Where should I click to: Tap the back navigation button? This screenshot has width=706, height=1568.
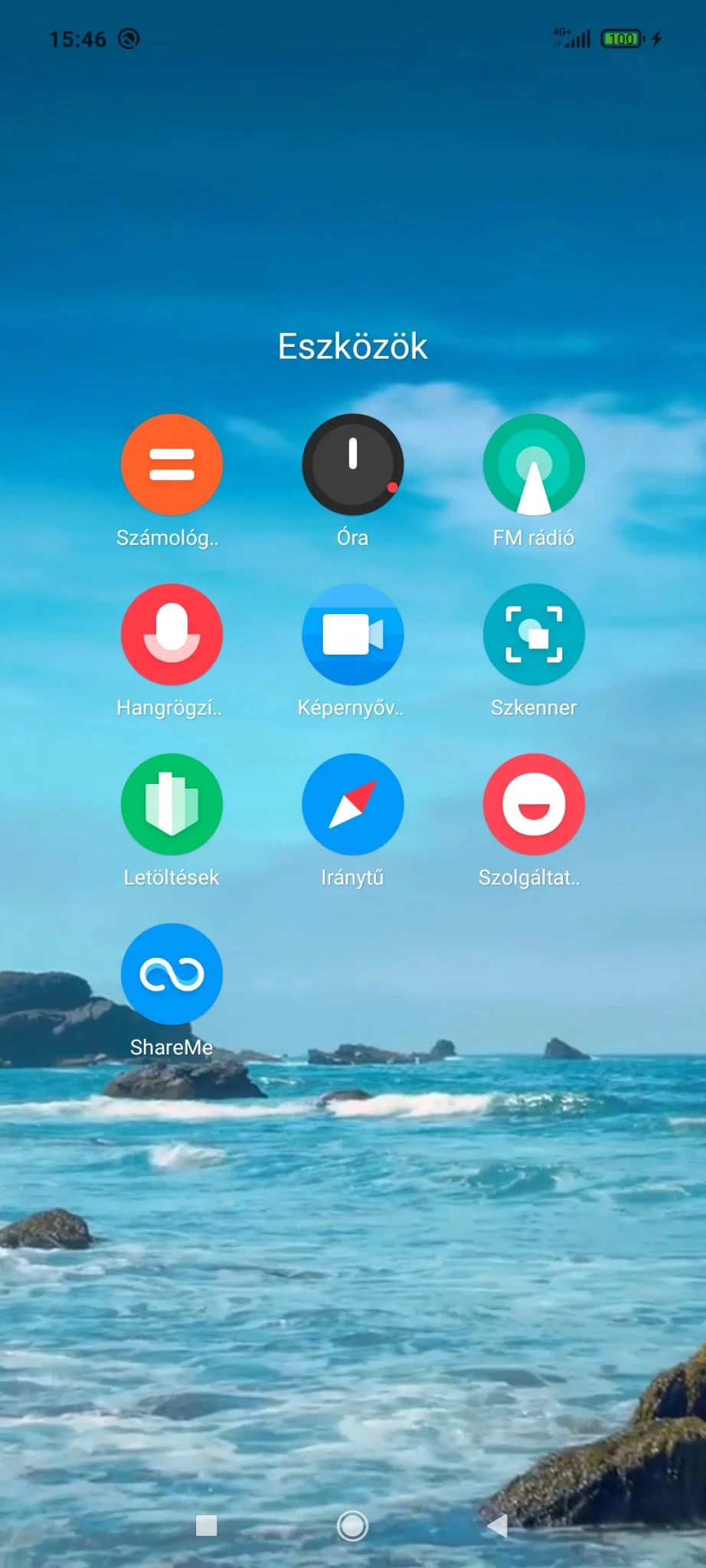pos(498,1526)
